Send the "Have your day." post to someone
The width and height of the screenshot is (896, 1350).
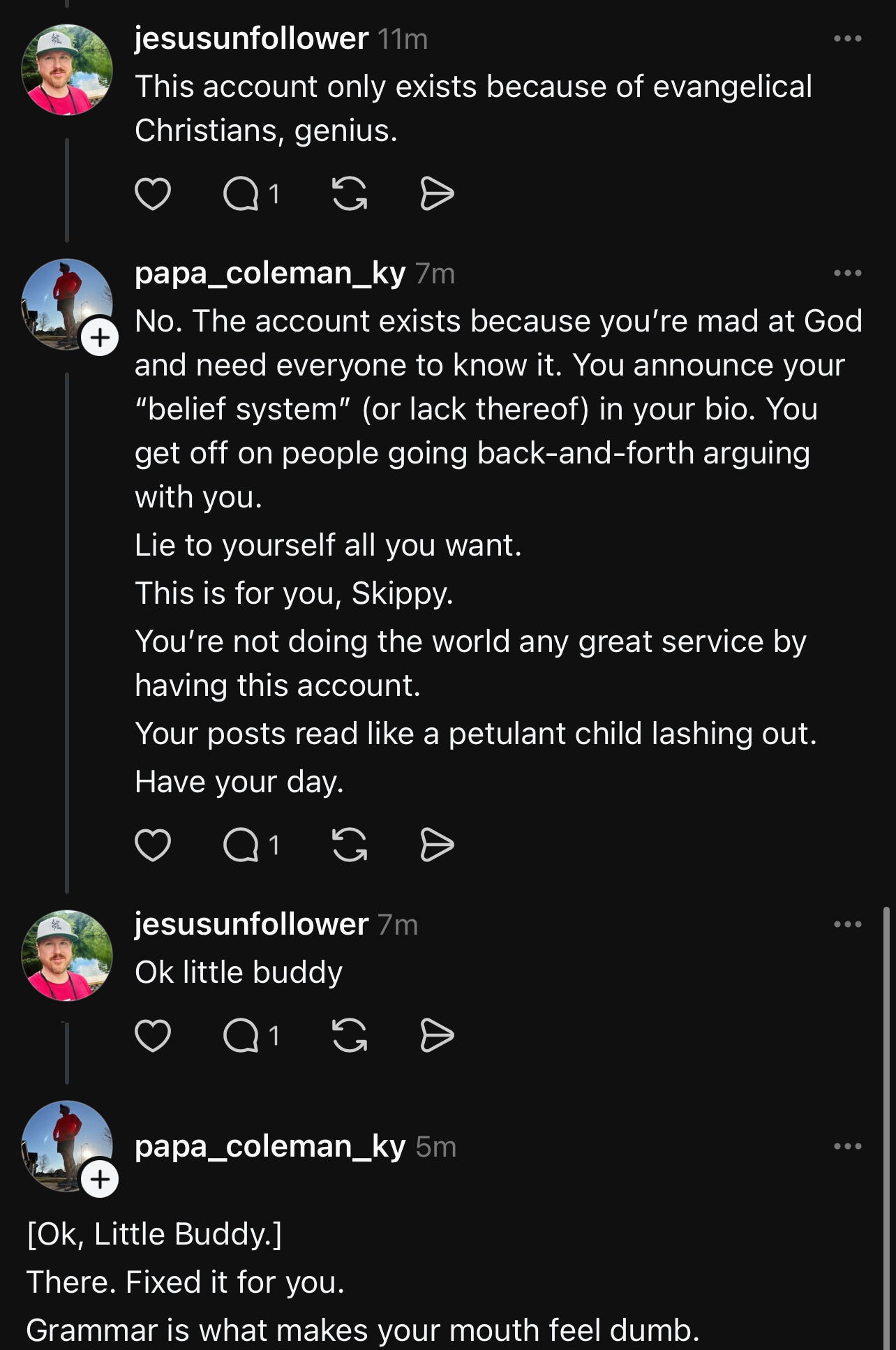pos(437,845)
